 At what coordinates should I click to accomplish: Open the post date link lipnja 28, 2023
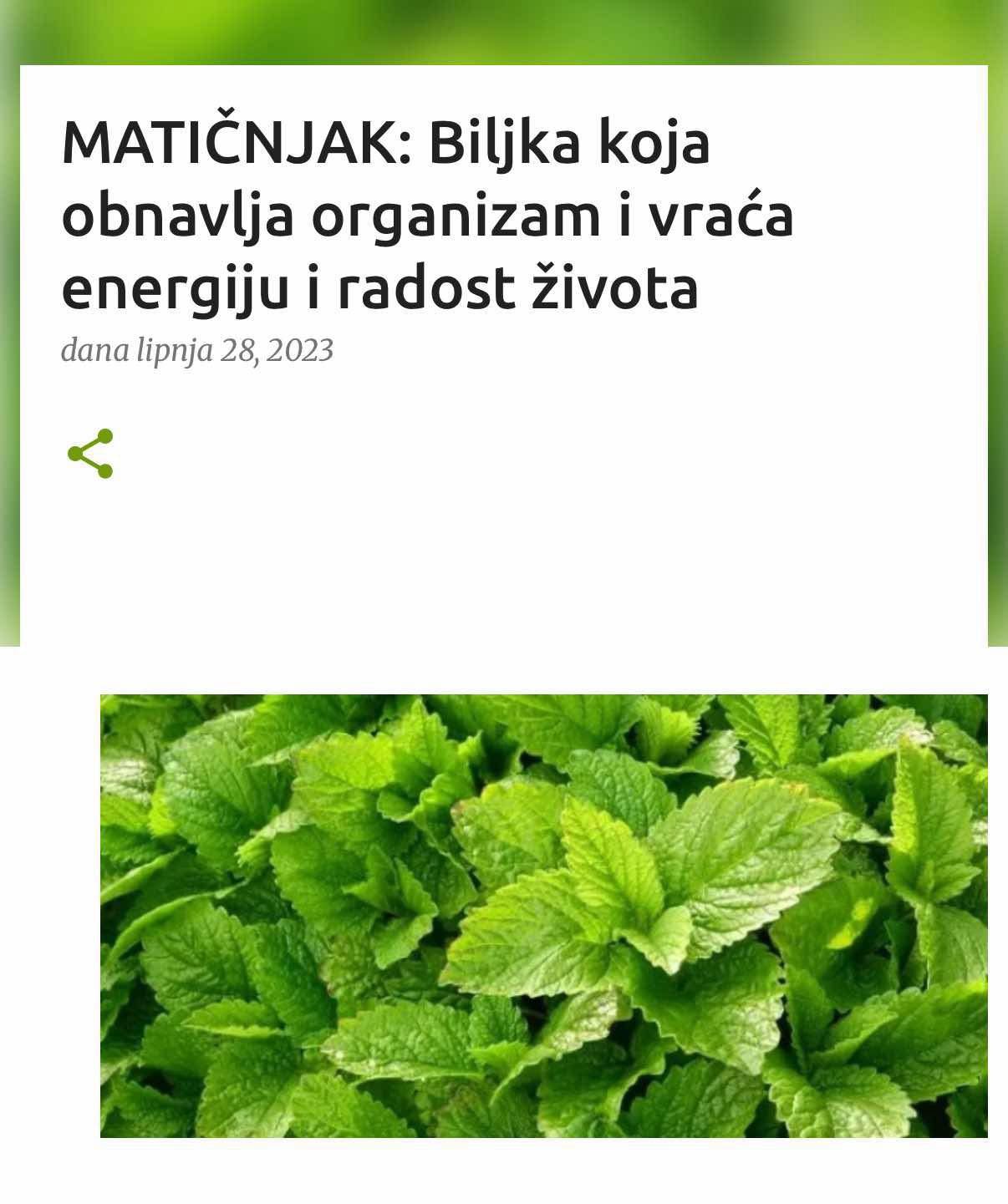234,350
